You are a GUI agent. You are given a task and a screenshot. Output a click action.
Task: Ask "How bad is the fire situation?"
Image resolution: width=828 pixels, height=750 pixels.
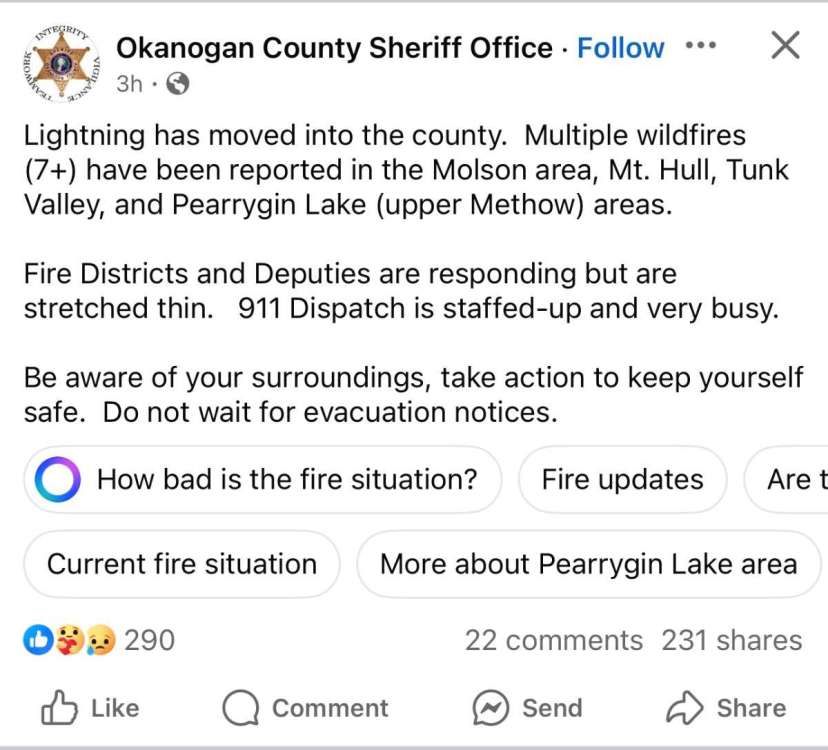[x=262, y=480]
